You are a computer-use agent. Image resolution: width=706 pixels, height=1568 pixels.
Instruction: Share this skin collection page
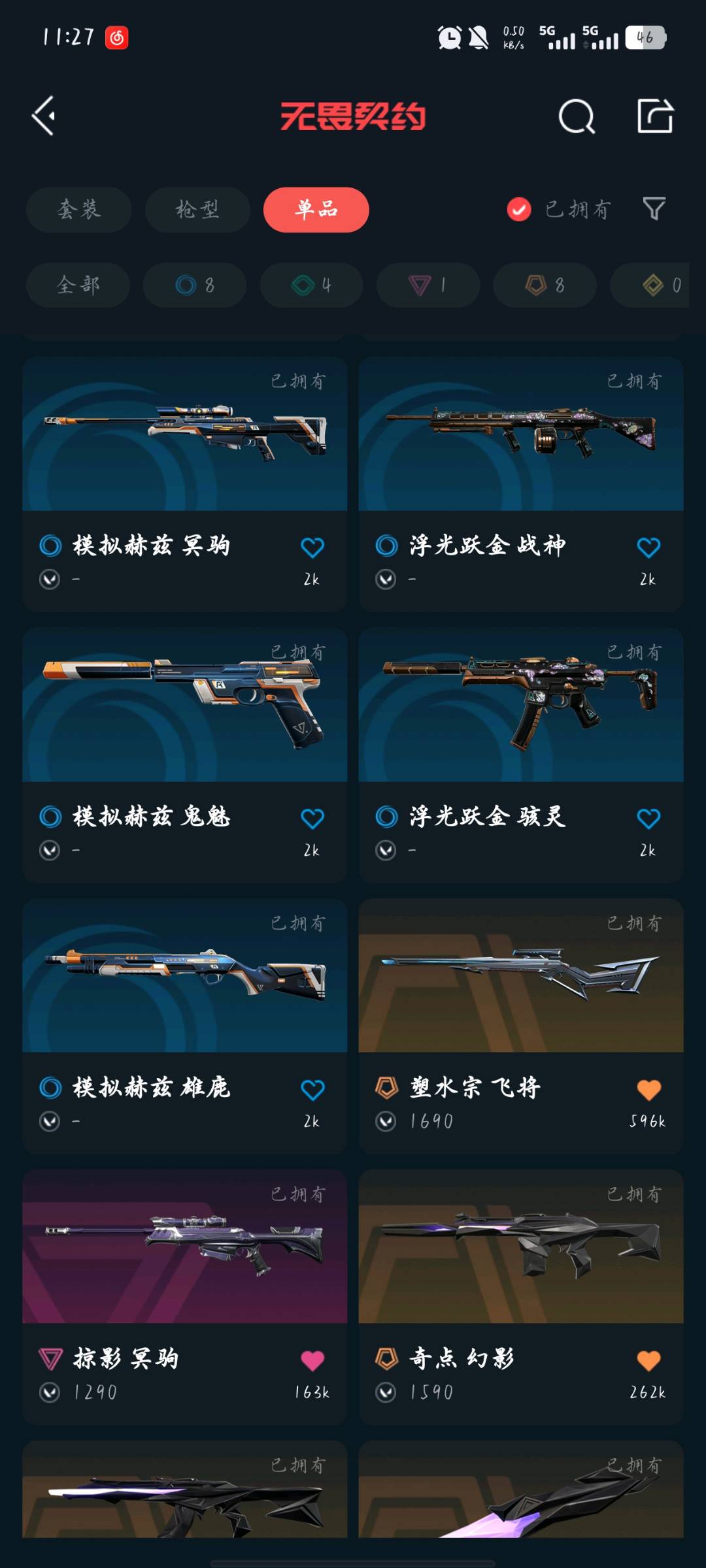(655, 116)
